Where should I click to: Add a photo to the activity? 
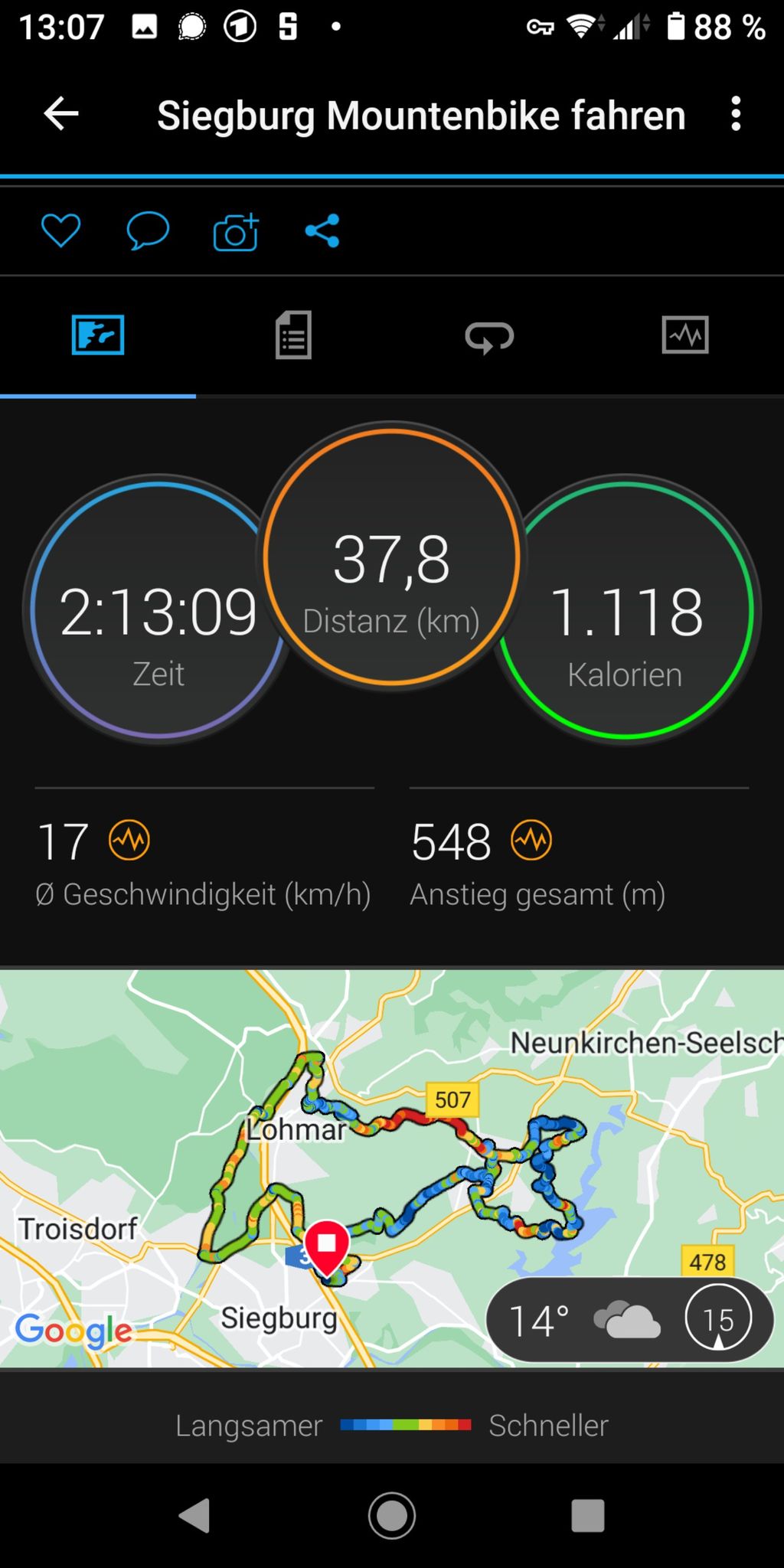pyautogui.click(x=236, y=231)
